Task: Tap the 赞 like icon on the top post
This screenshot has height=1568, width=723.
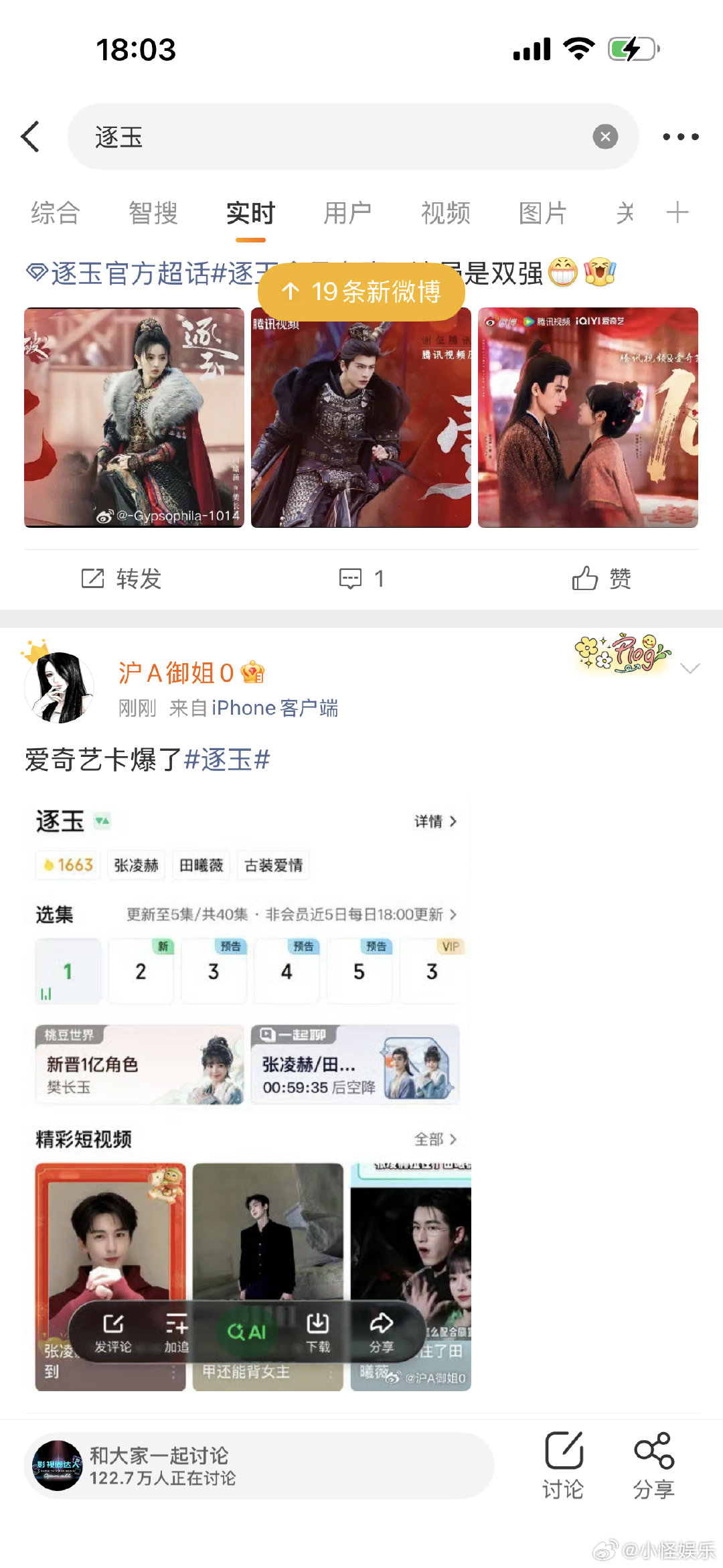Action: click(602, 579)
